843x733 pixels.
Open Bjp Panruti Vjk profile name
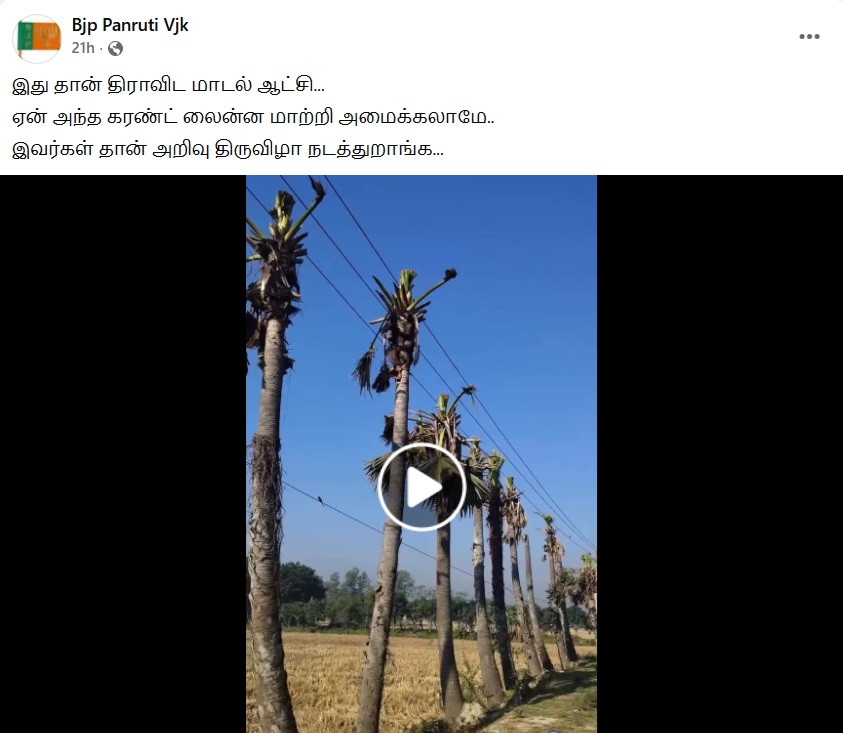click(130, 25)
